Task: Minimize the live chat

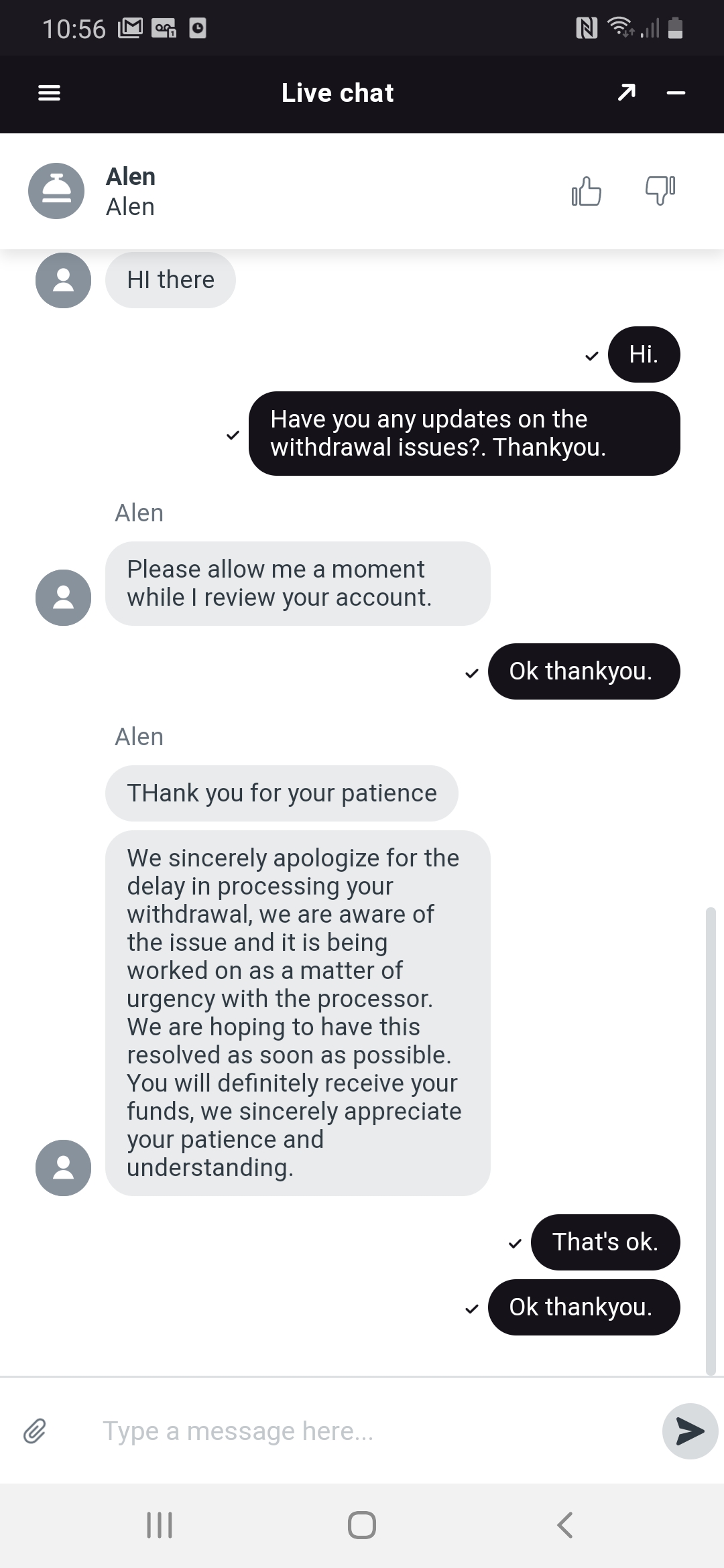Action: (x=676, y=92)
